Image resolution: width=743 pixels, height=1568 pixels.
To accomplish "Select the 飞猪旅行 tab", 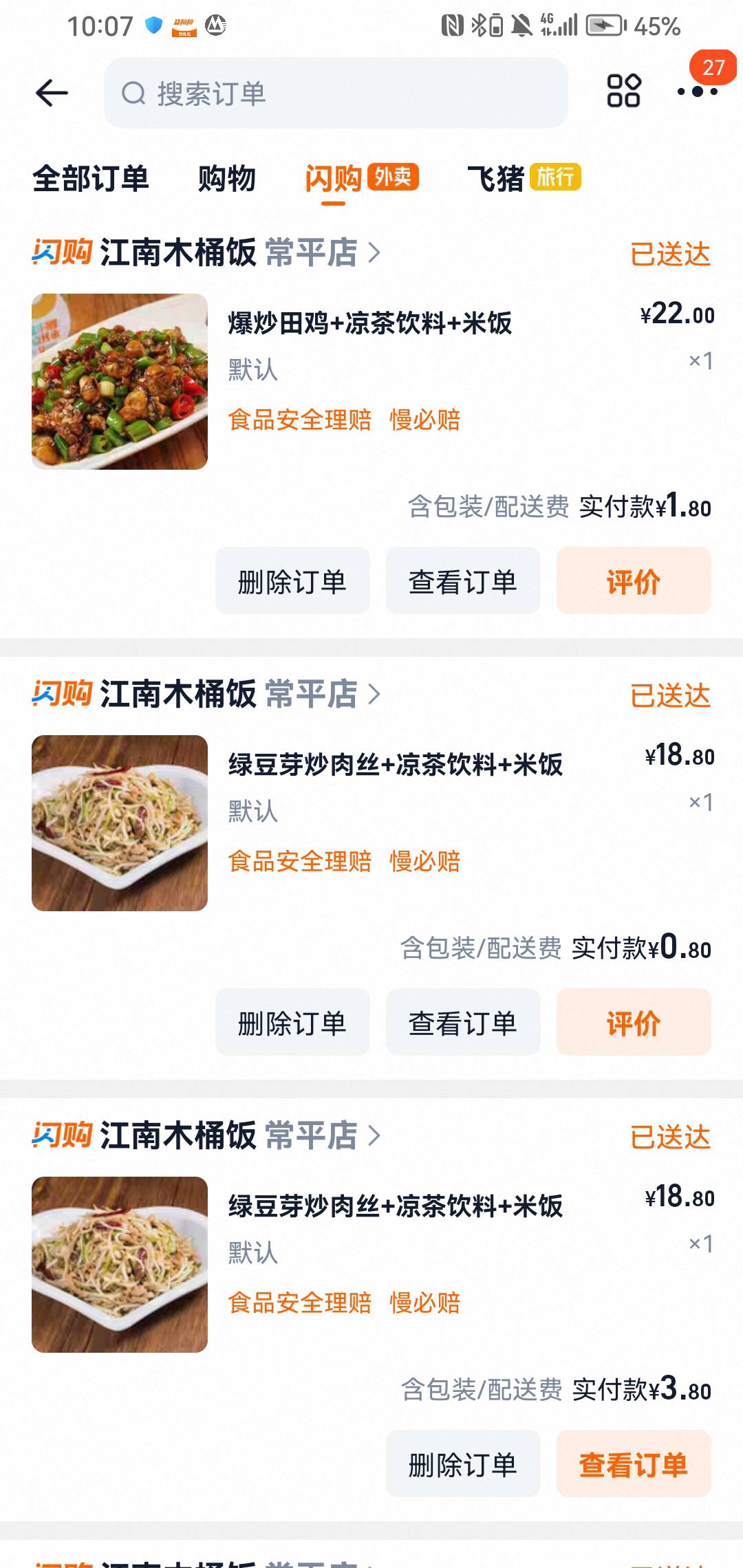I will coord(524,179).
